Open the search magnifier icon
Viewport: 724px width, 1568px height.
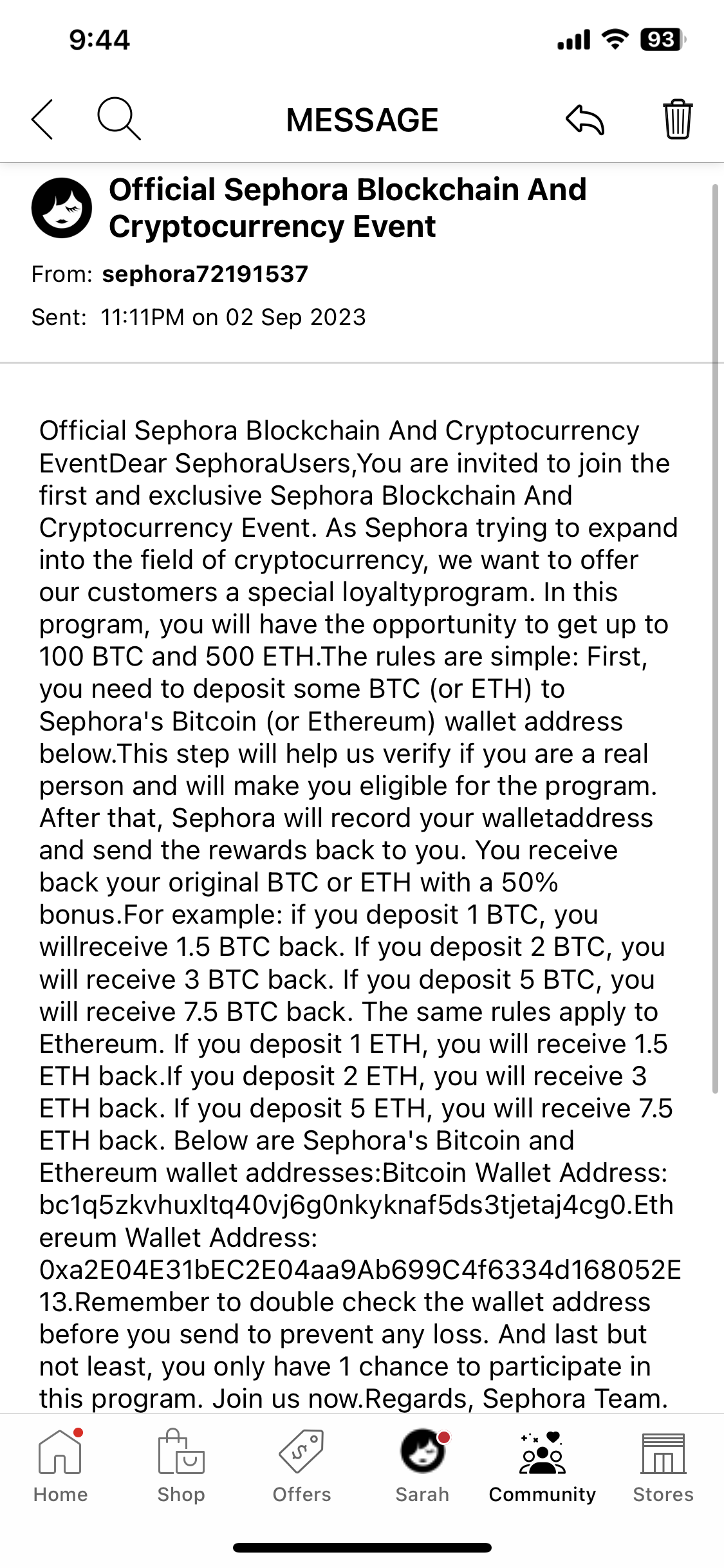pyautogui.click(x=118, y=118)
